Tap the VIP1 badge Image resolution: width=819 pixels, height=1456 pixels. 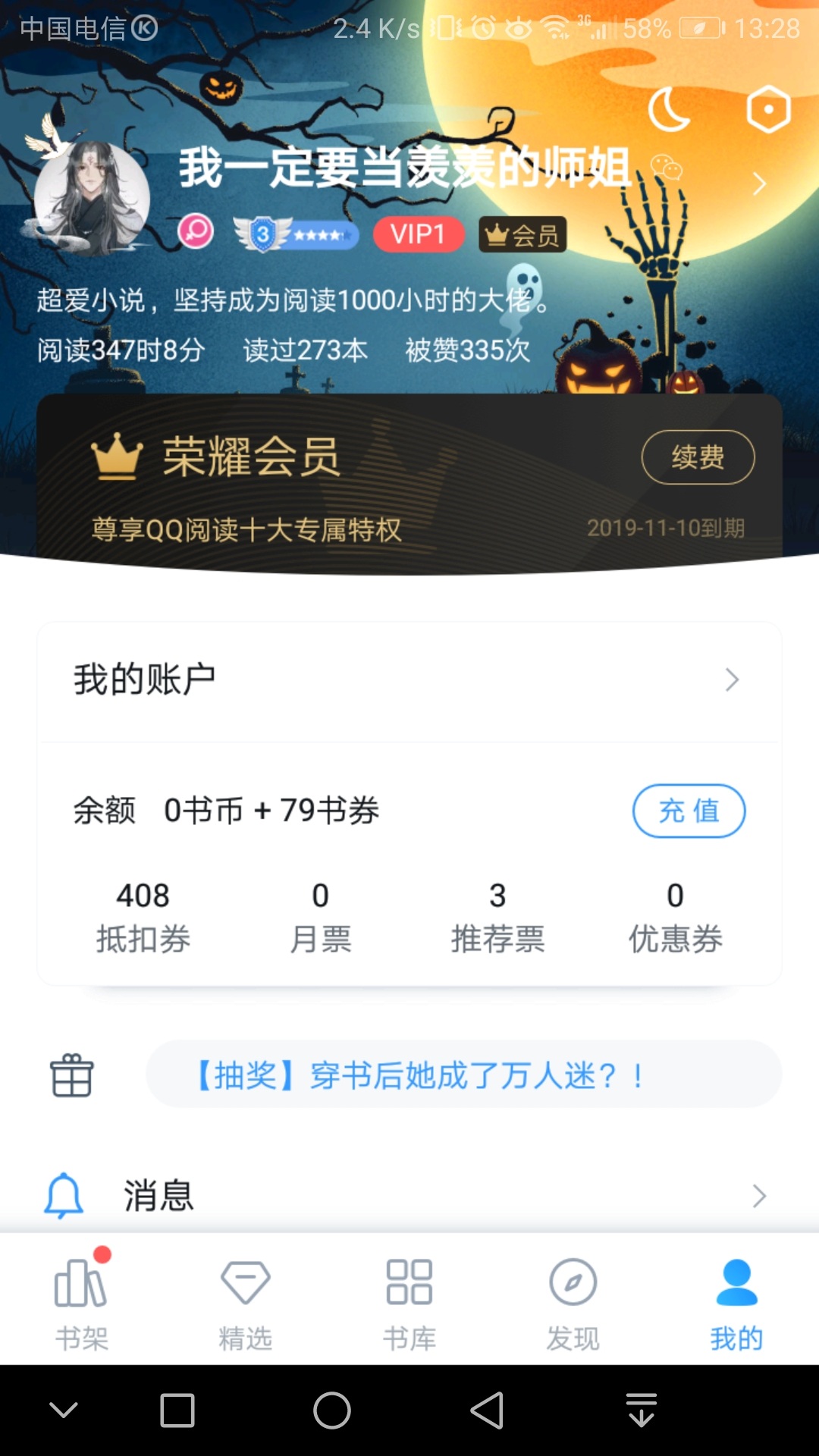tap(418, 234)
